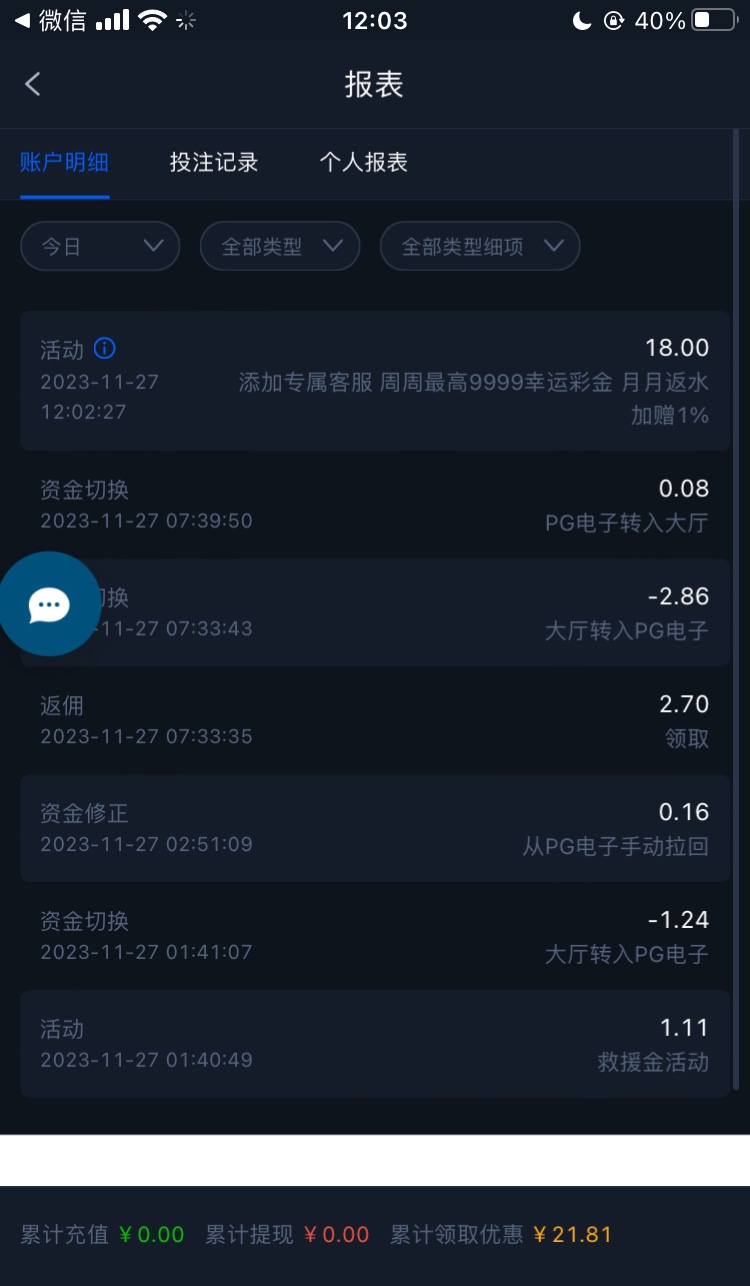Open the 全部类型 filter dropdown
This screenshot has width=750, height=1286.
click(x=280, y=246)
